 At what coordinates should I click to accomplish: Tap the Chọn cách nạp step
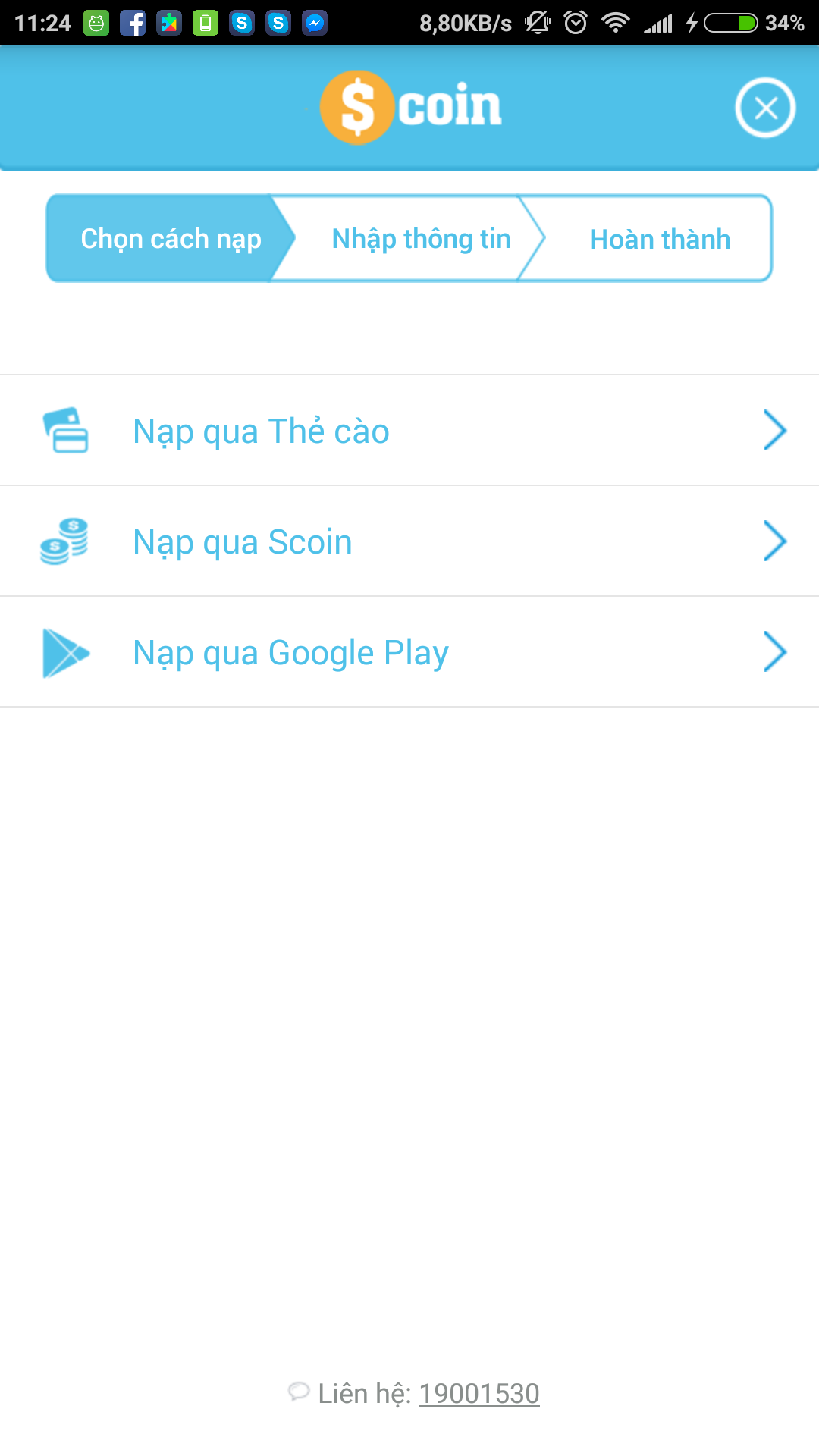[171, 239]
